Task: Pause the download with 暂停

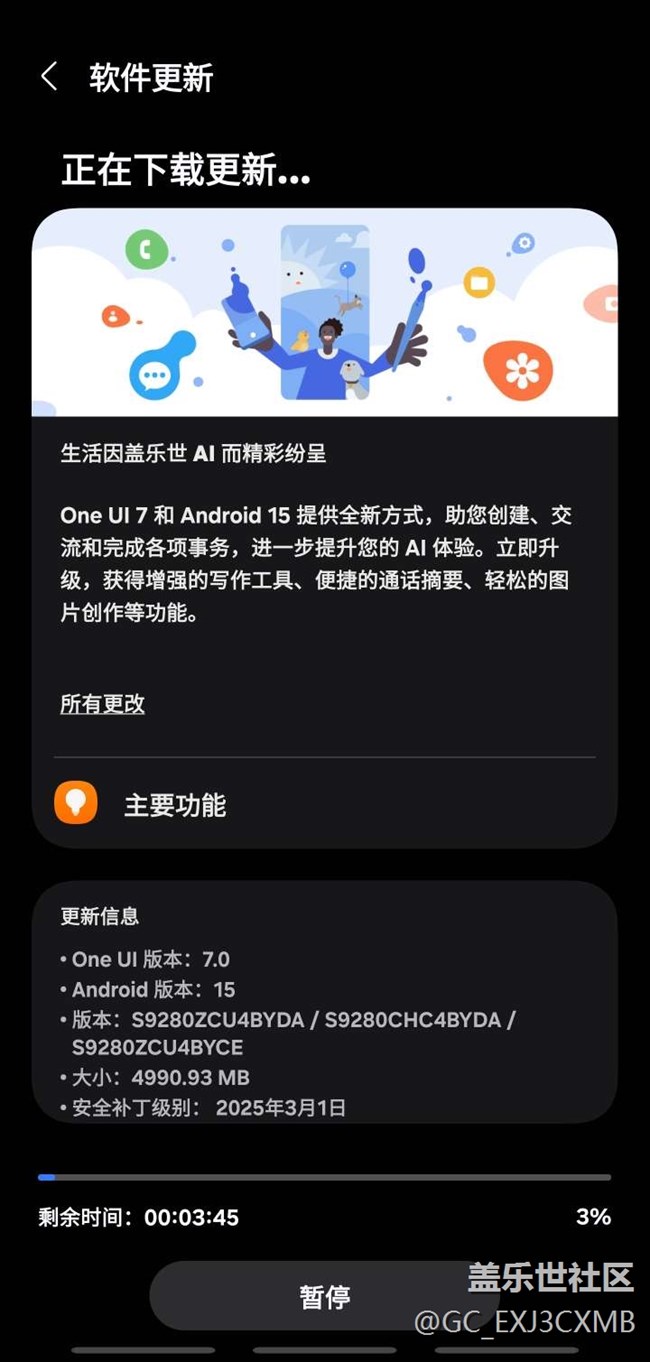Action: point(324,1296)
